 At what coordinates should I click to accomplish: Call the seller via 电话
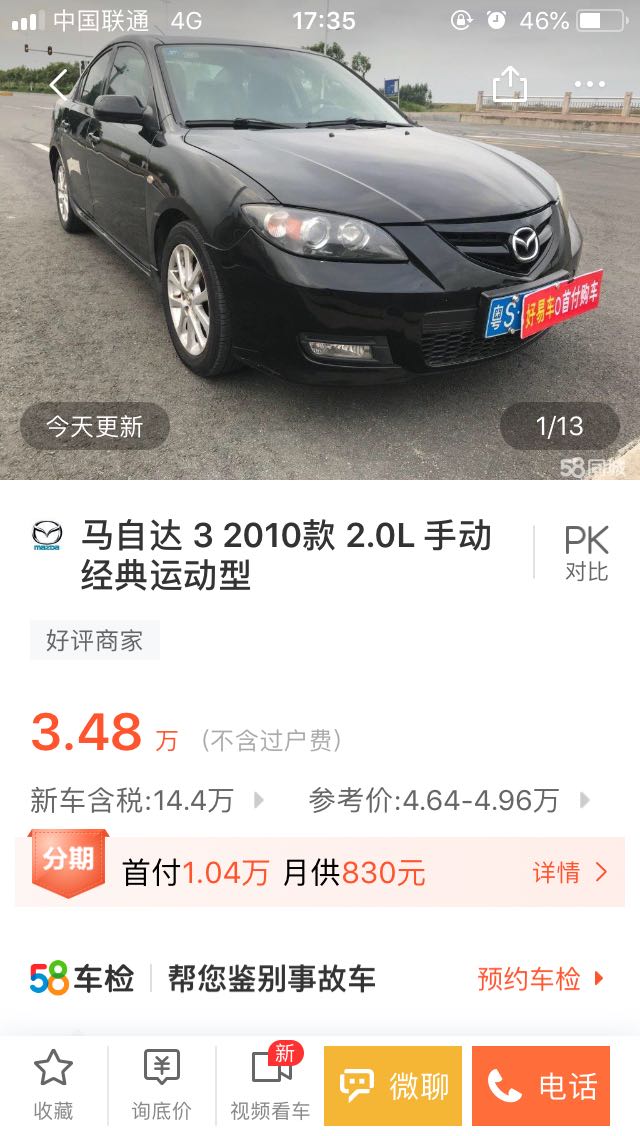pyautogui.click(x=541, y=1085)
